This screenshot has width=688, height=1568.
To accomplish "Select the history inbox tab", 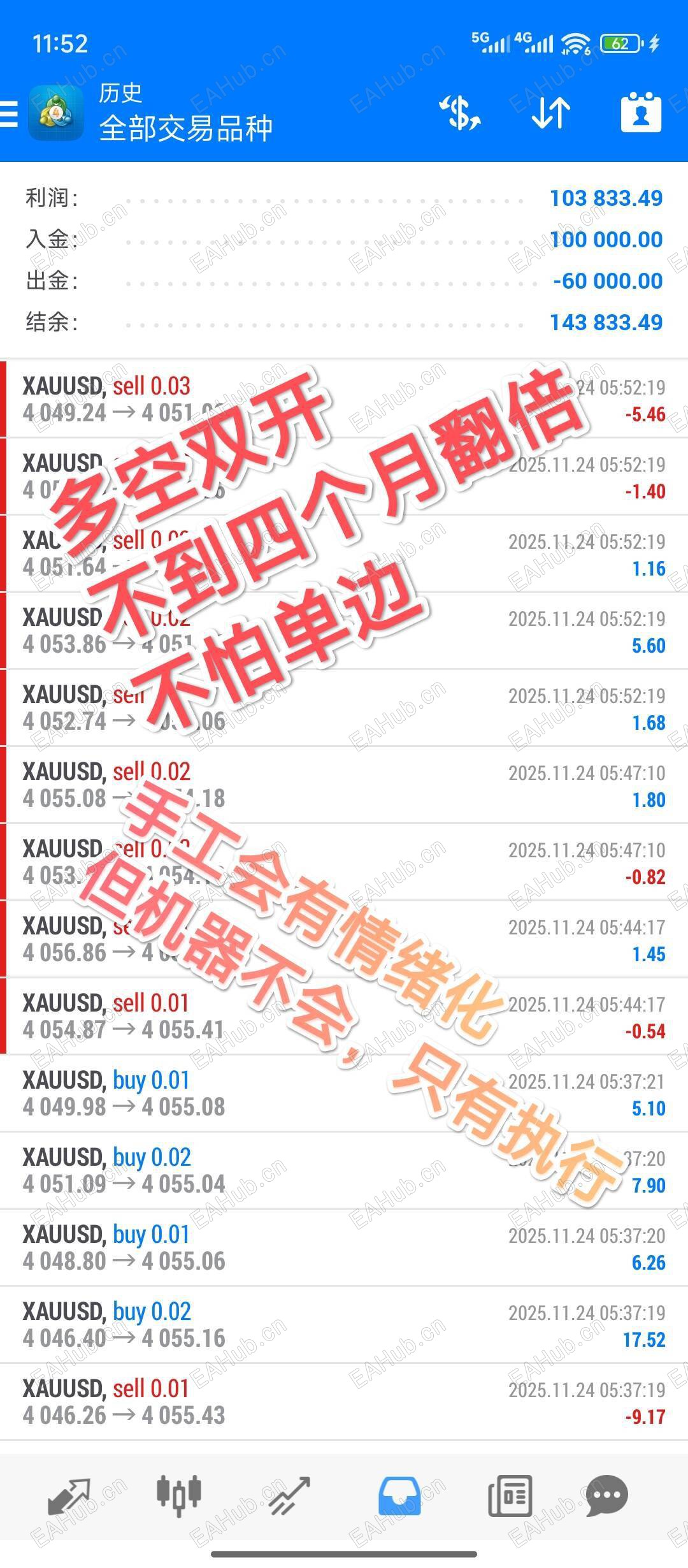I will point(399,1495).
